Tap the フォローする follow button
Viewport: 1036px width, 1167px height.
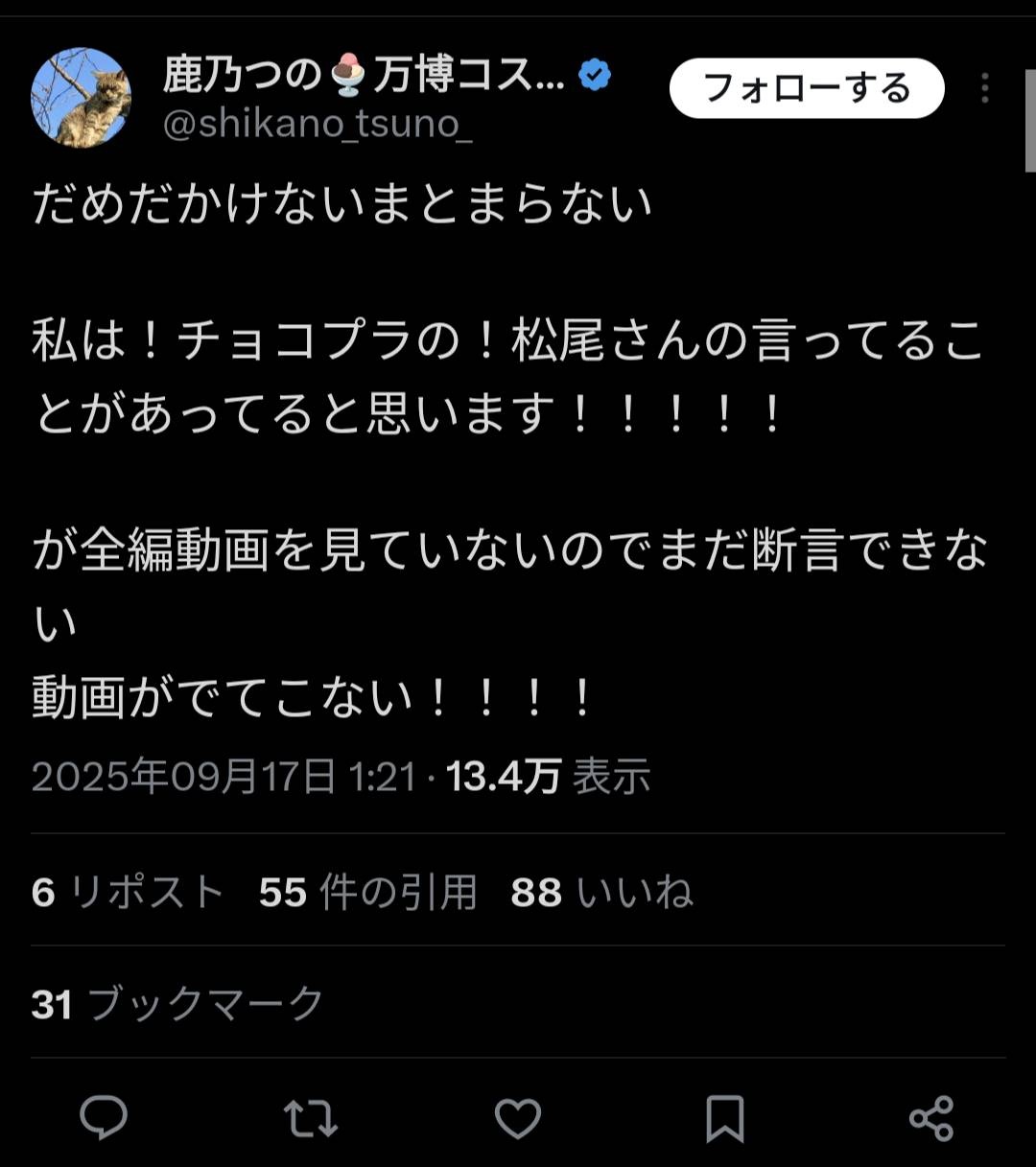(806, 88)
